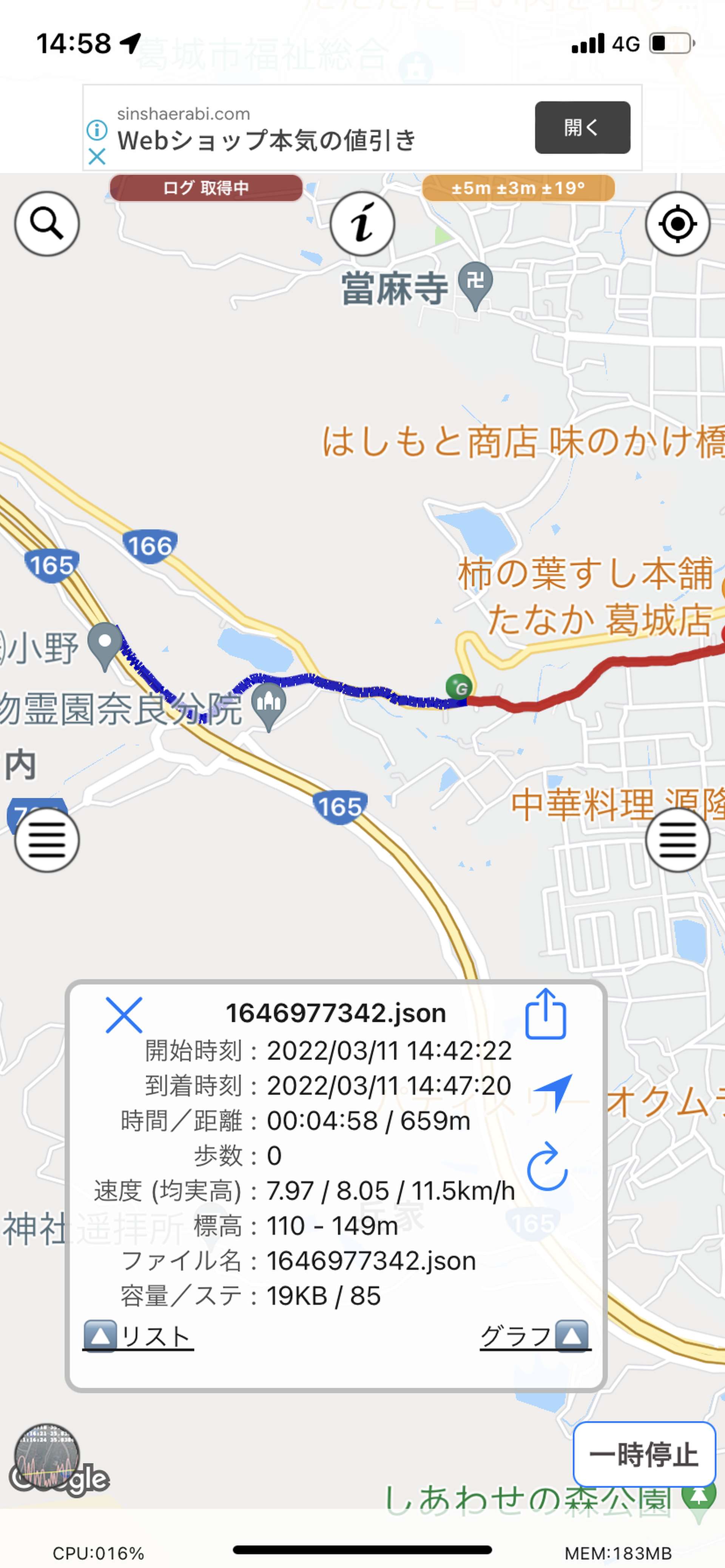The width and height of the screenshot is (725, 1568).
Task: Open the map search magnifier
Action: point(47,223)
